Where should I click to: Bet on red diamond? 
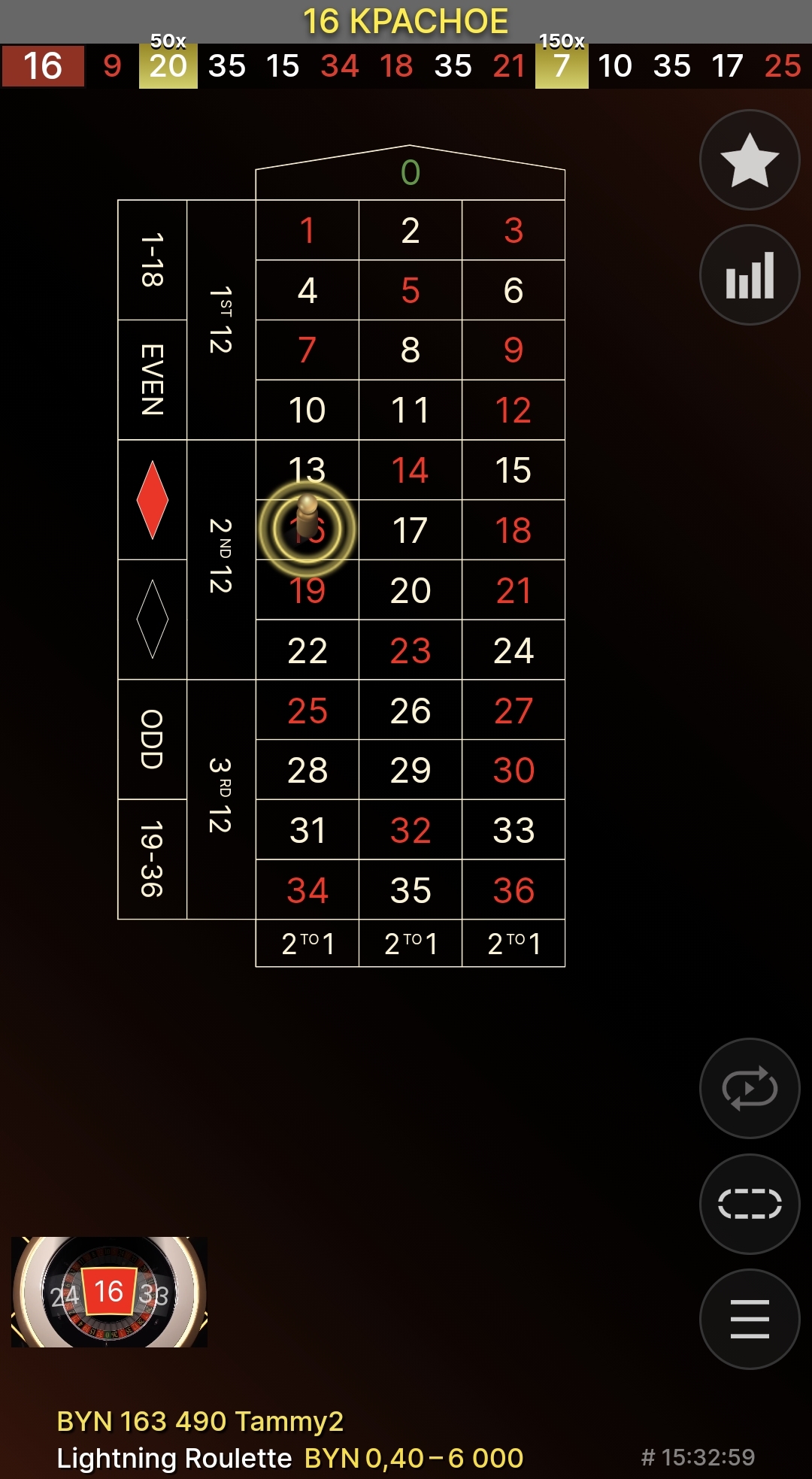[x=153, y=500]
